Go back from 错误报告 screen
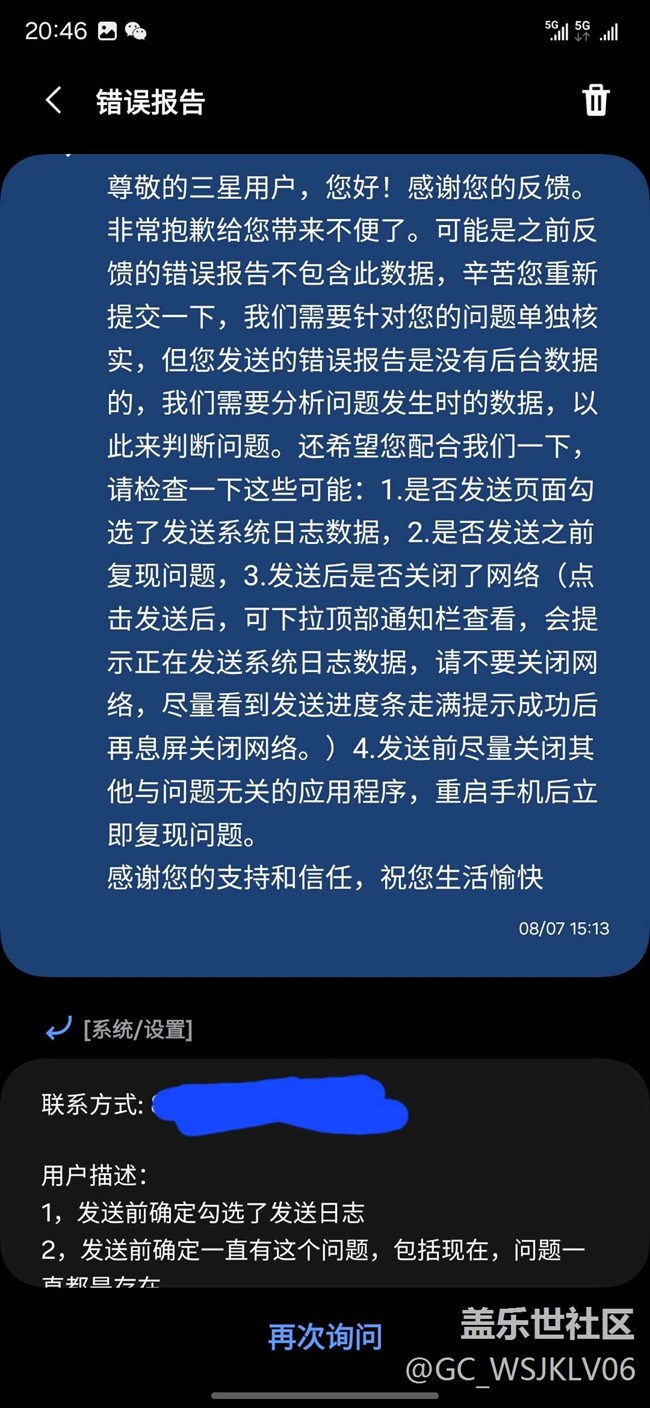Image resolution: width=650 pixels, height=1408 pixels. click(x=54, y=101)
